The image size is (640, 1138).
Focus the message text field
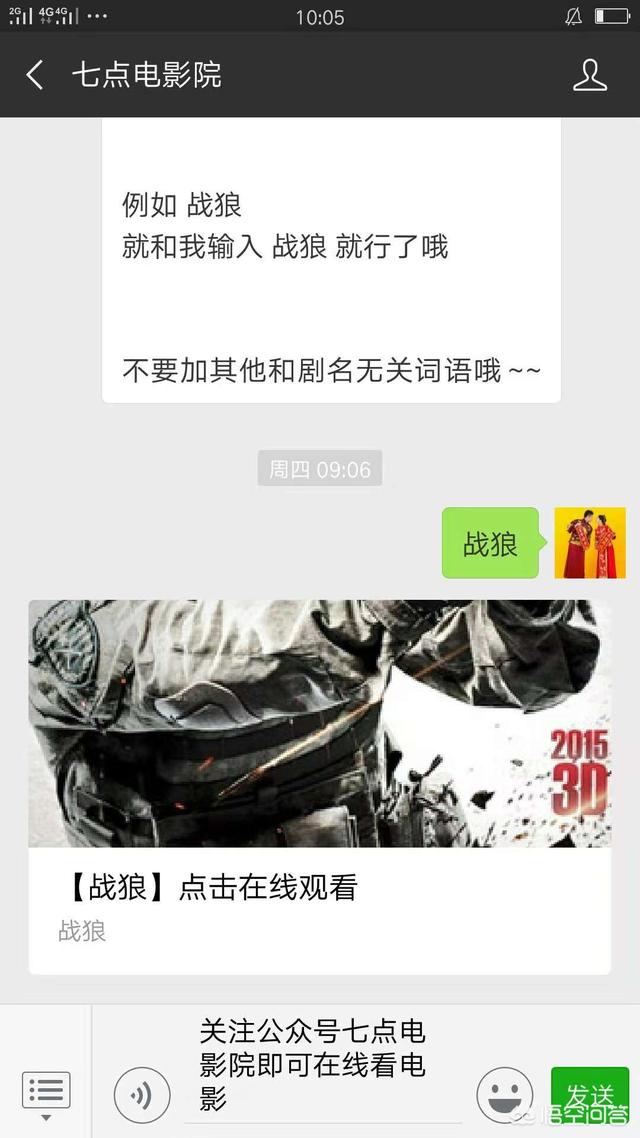coord(320,1066)
